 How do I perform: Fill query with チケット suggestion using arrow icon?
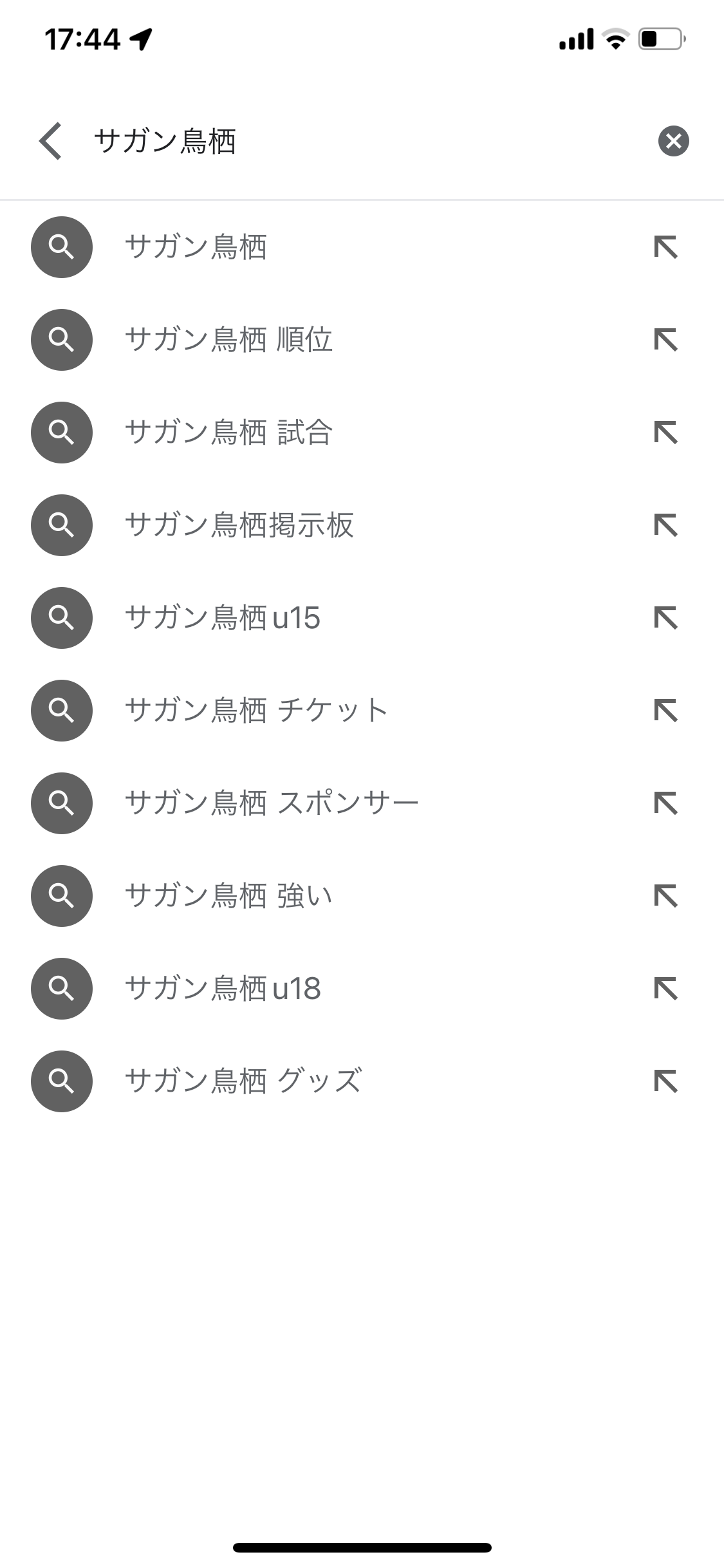[x=665, y=711]
